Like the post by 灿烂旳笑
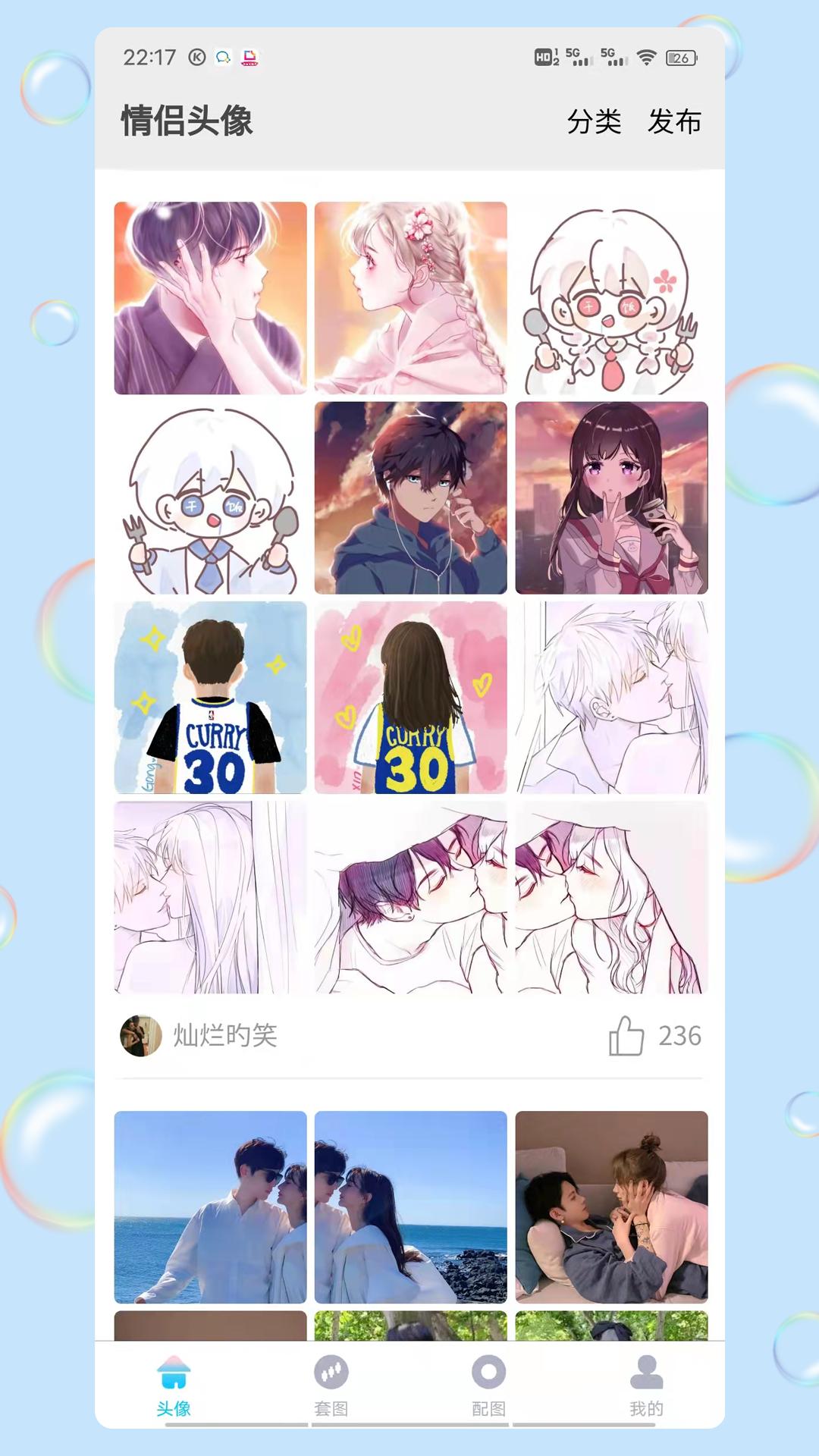The height and width of the screenshot is (1456, 819). pyautogui.click(x=626, y=1036)
